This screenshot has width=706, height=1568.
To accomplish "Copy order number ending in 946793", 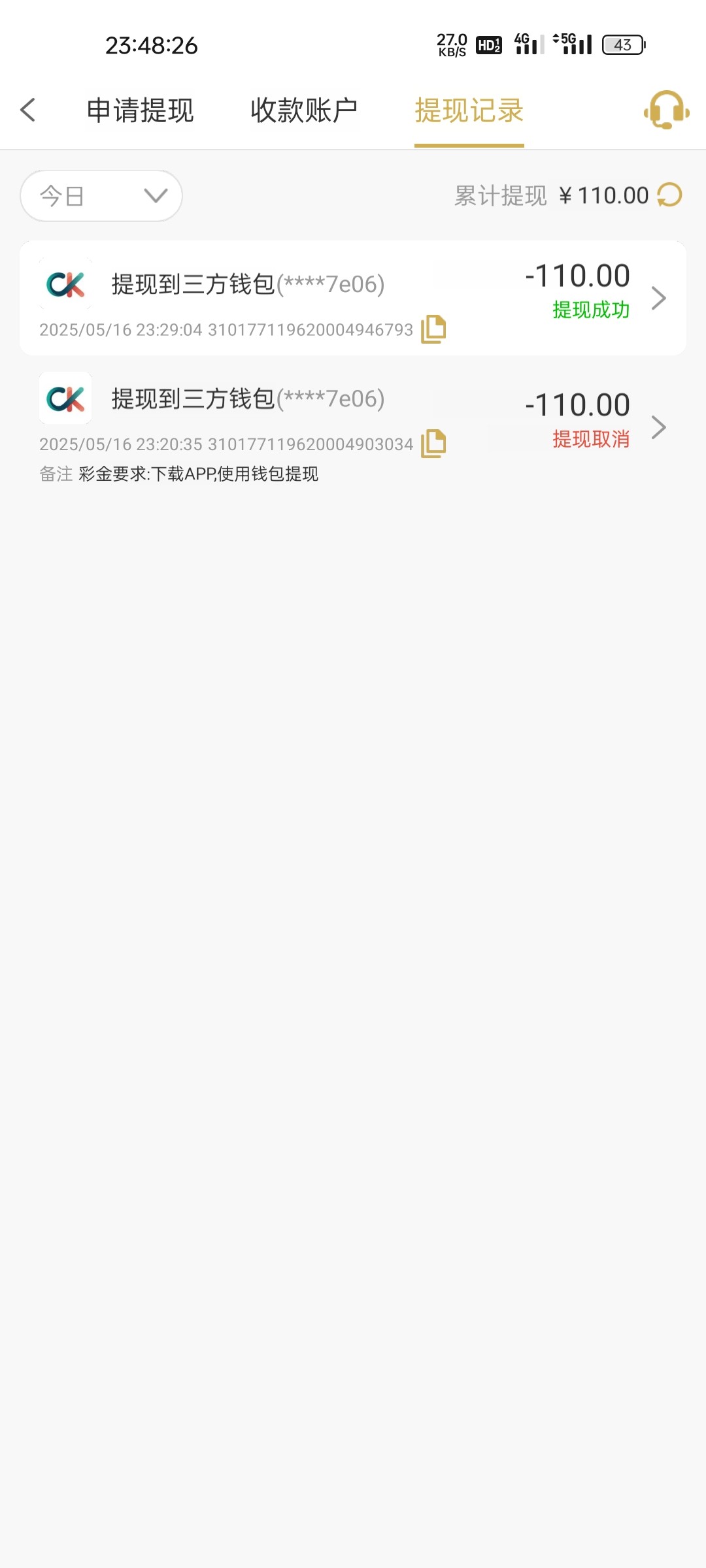I will 433,329.
